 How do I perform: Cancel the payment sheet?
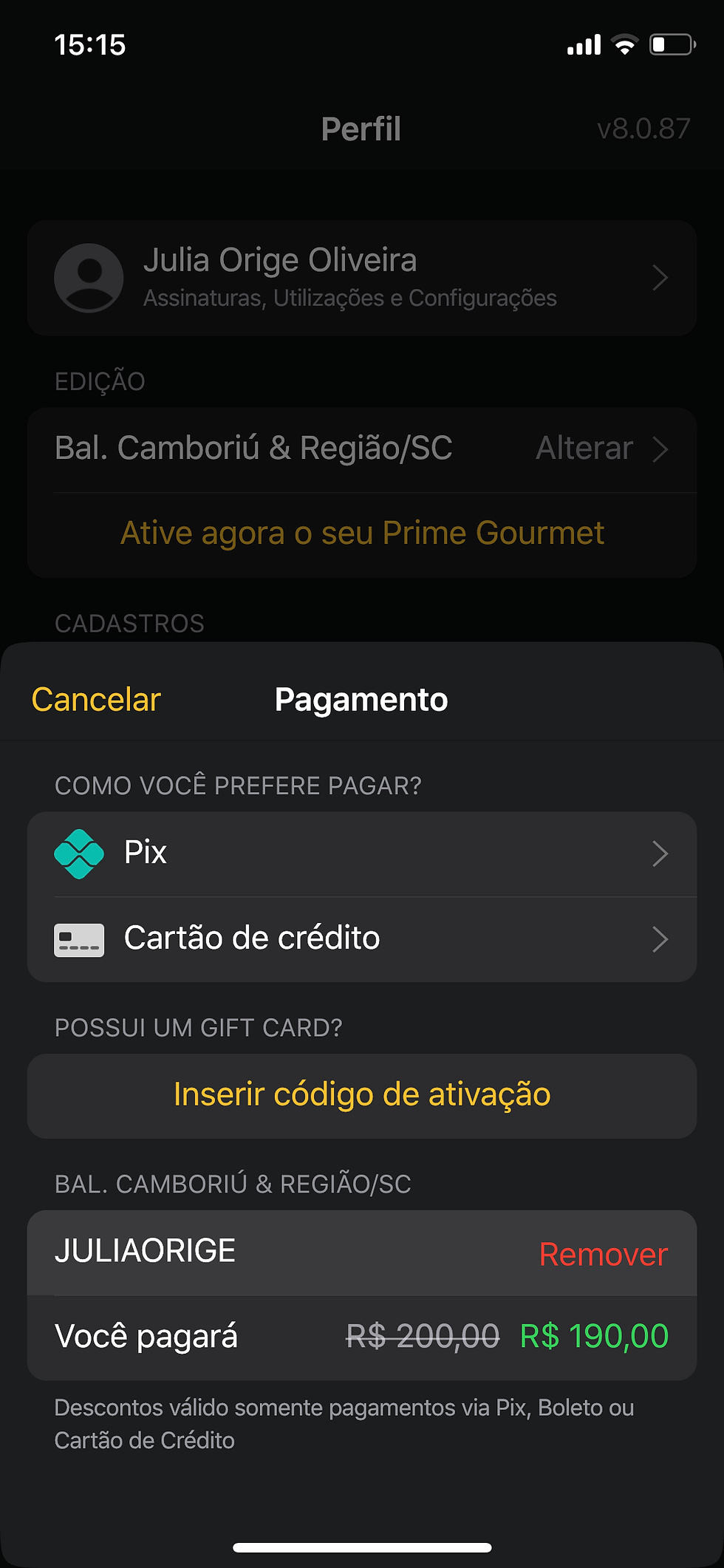click(x=96, y=700)
